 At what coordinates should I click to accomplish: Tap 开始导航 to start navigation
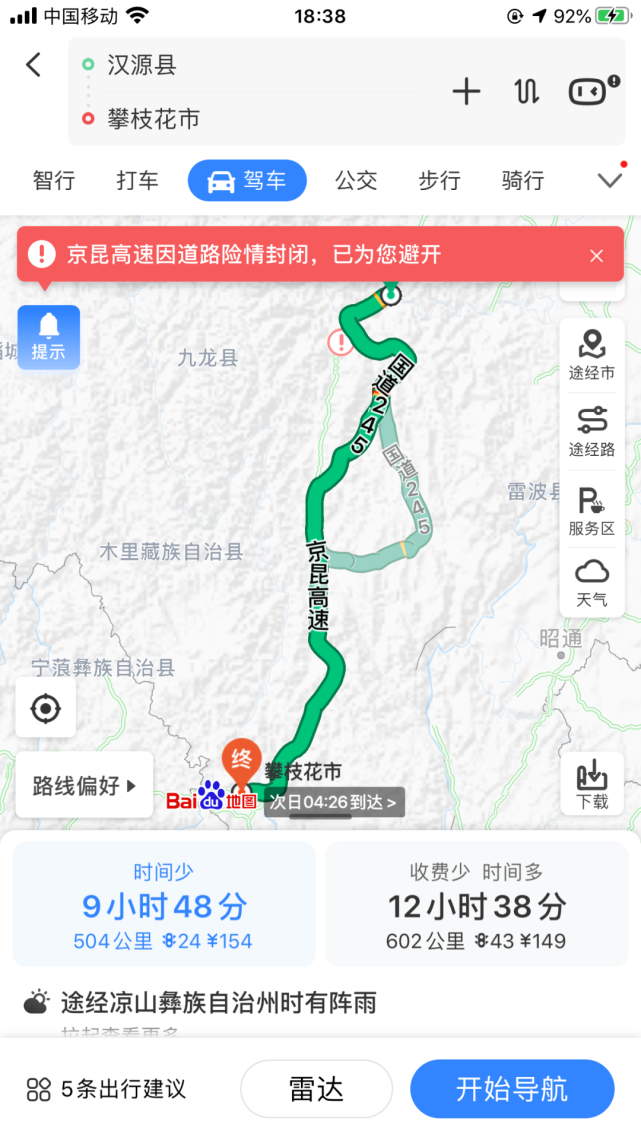[512, 1089]
